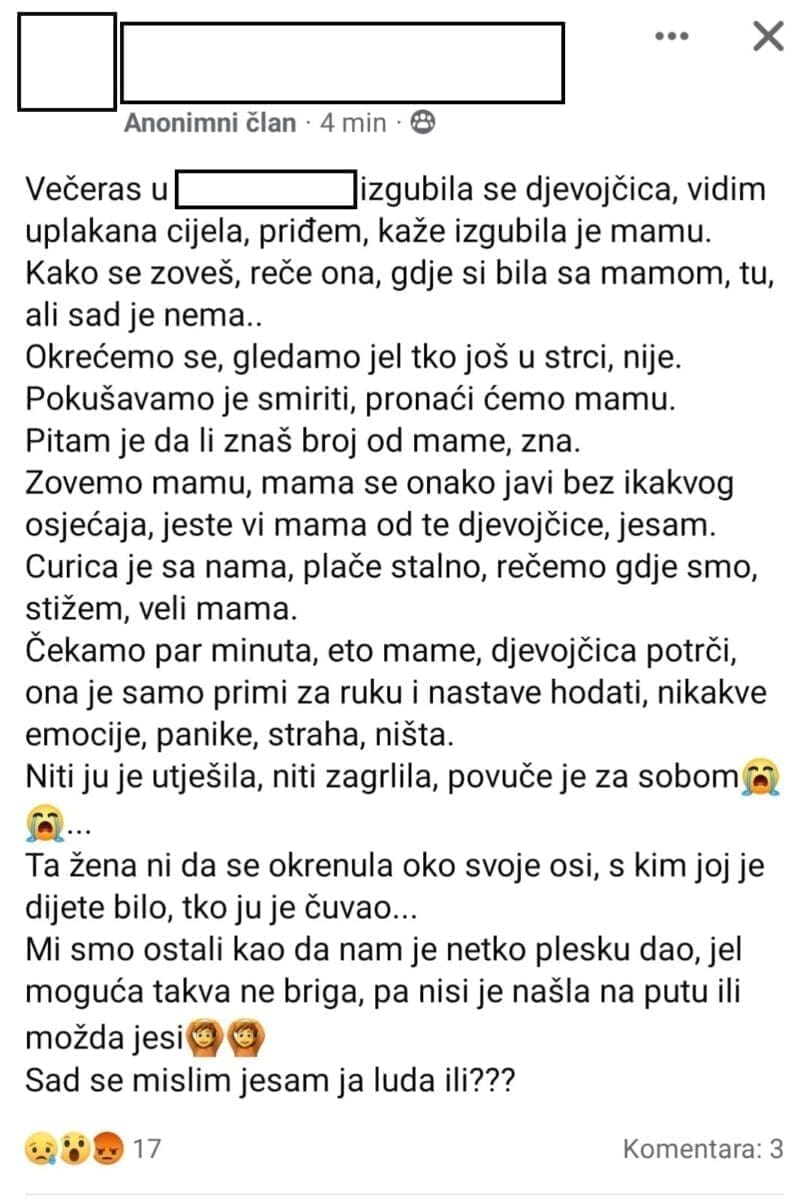Screen dimensions: 809x1200
Task: Dismiss the post with the X
Action: pyautogui.click(x=767, y=37)
